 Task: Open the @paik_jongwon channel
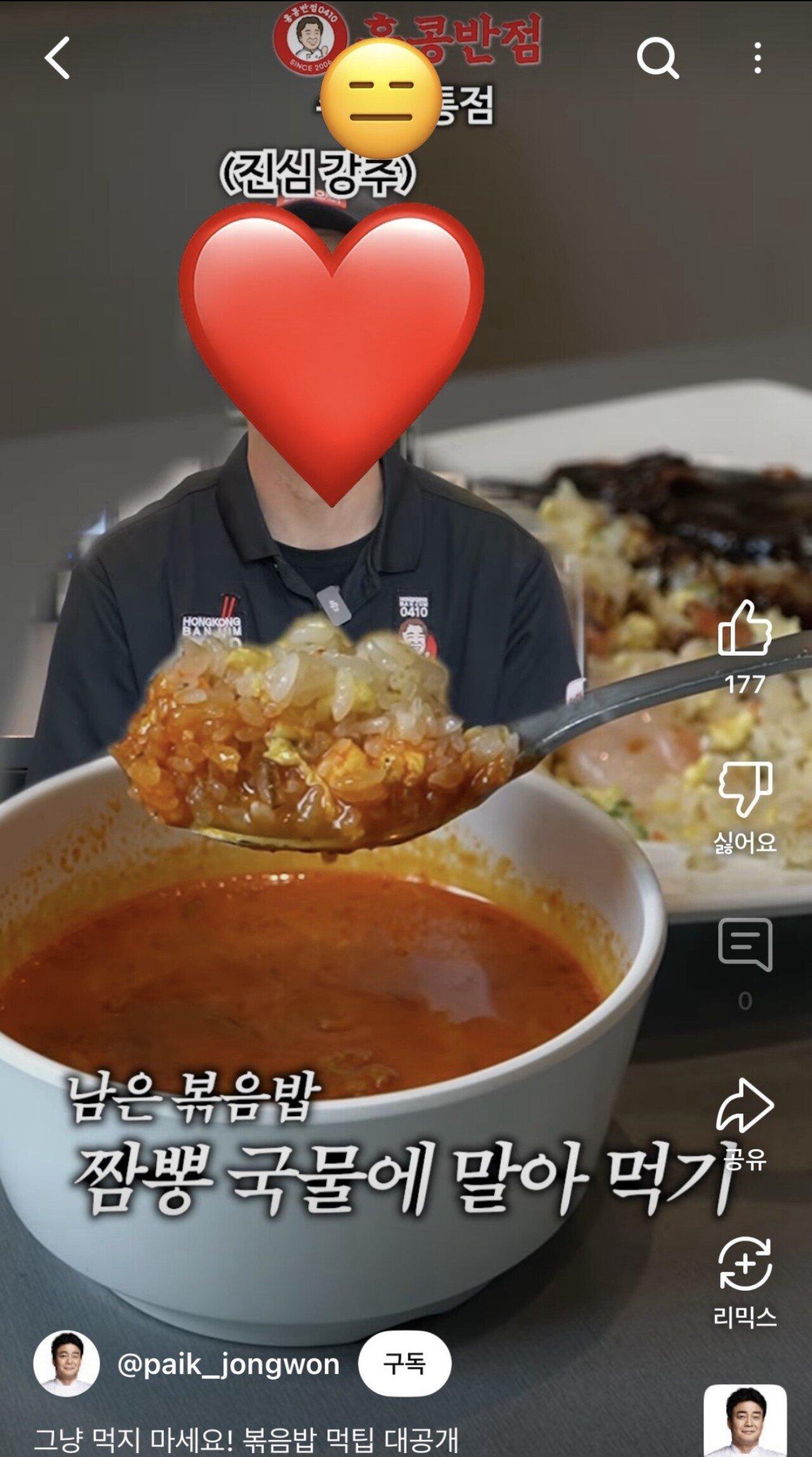[228, 1364]
